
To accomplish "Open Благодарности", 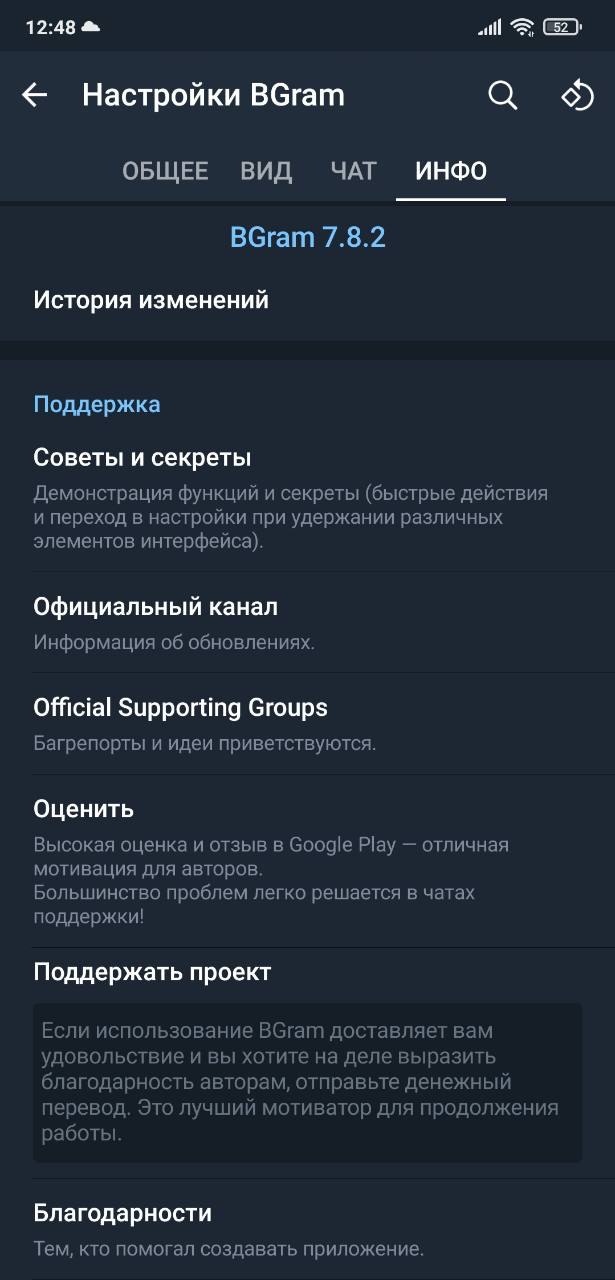I will [x=307, y=1229].
